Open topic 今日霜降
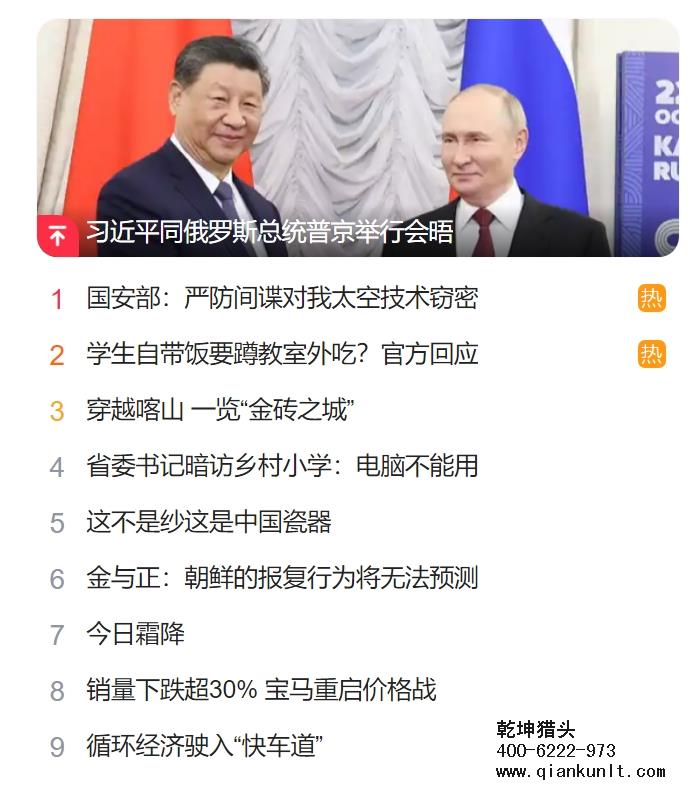The image size is (691, 796). (x=135, y=634)
